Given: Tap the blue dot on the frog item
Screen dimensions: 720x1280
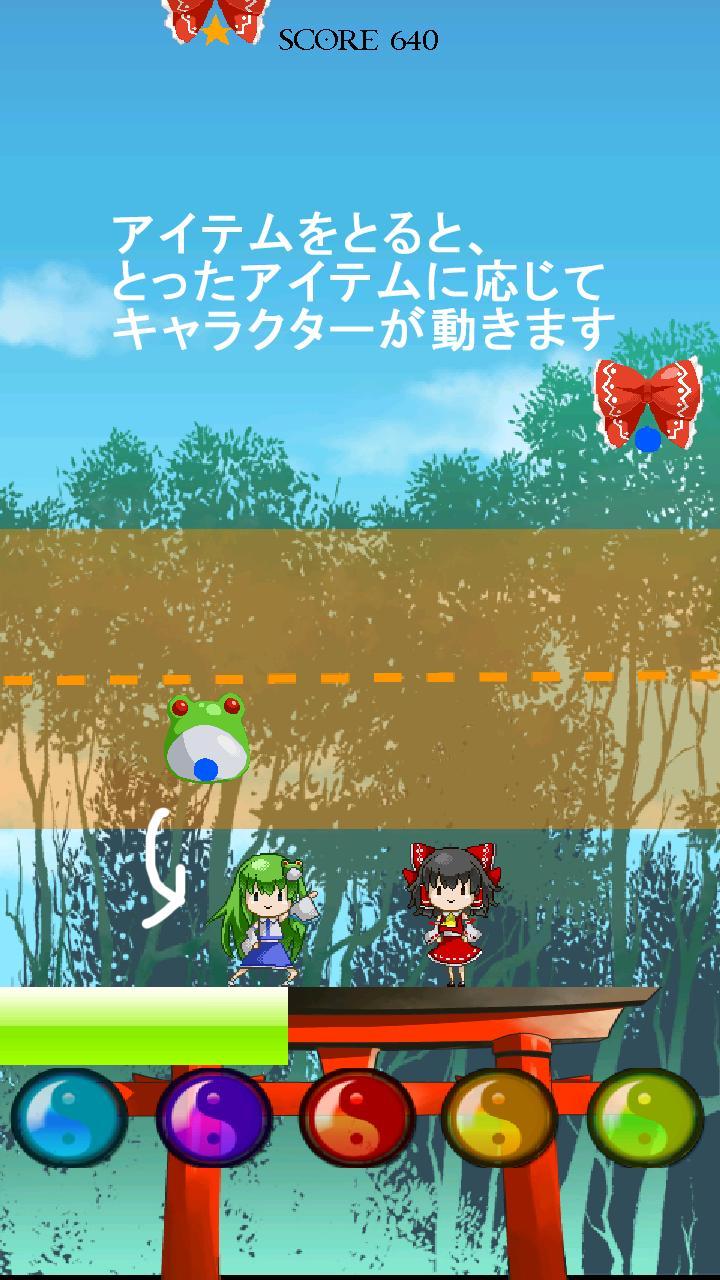Looking at the screenshot, I should 206,768.
